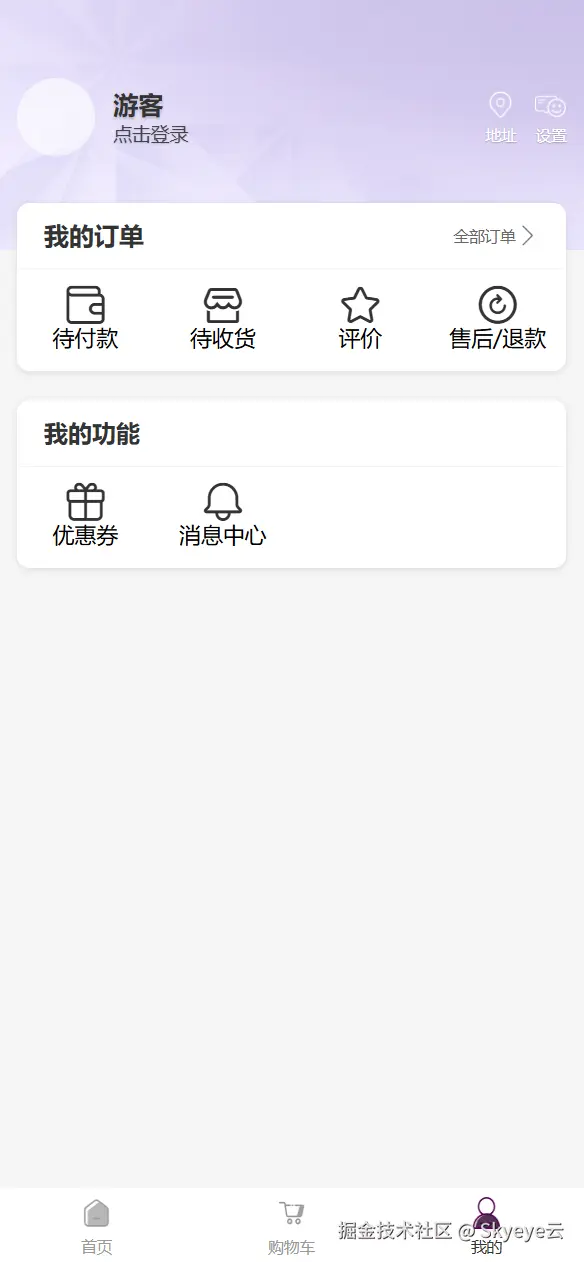
Task: Open the 地址 address icon
Action: click(500, 118)
